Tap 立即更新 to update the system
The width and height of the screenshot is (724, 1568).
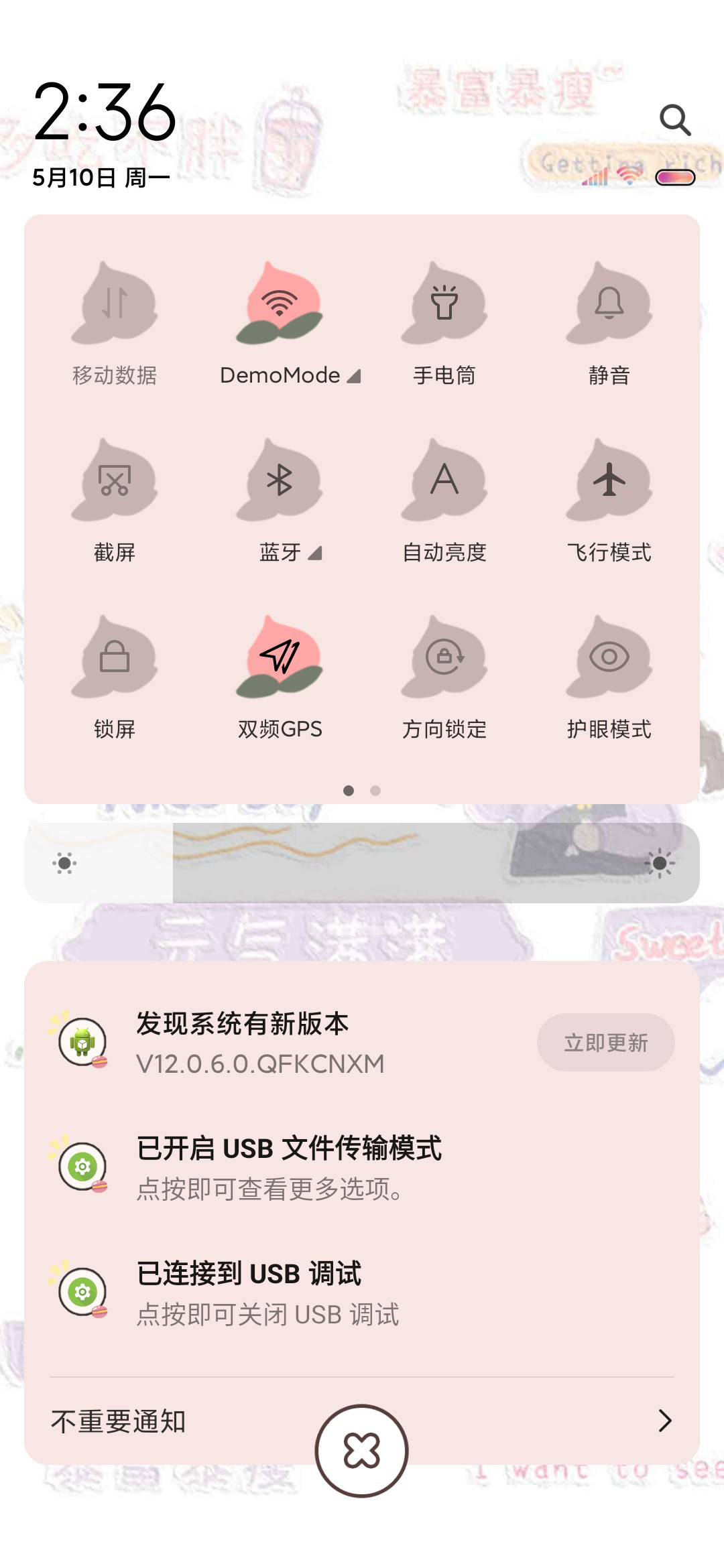click(605, 1043)
